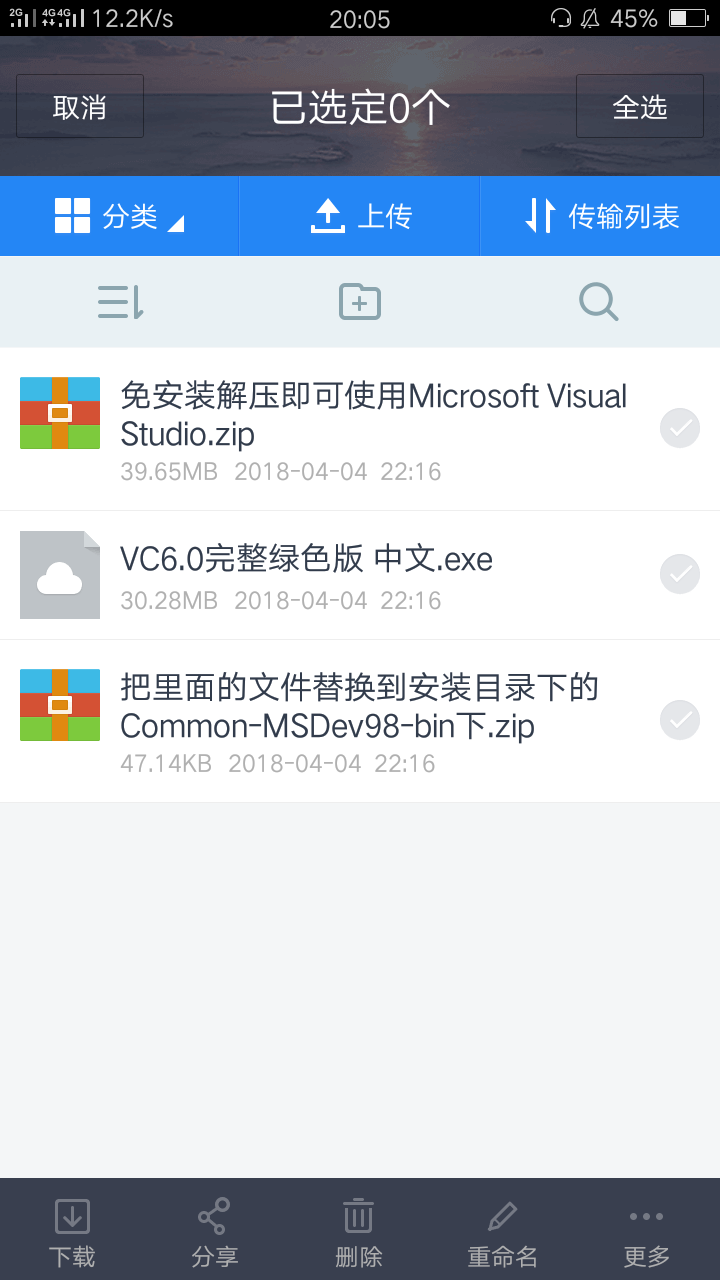Open the 更多 more options
This screenshot has width=720, height=1280.
(647, 1234)
